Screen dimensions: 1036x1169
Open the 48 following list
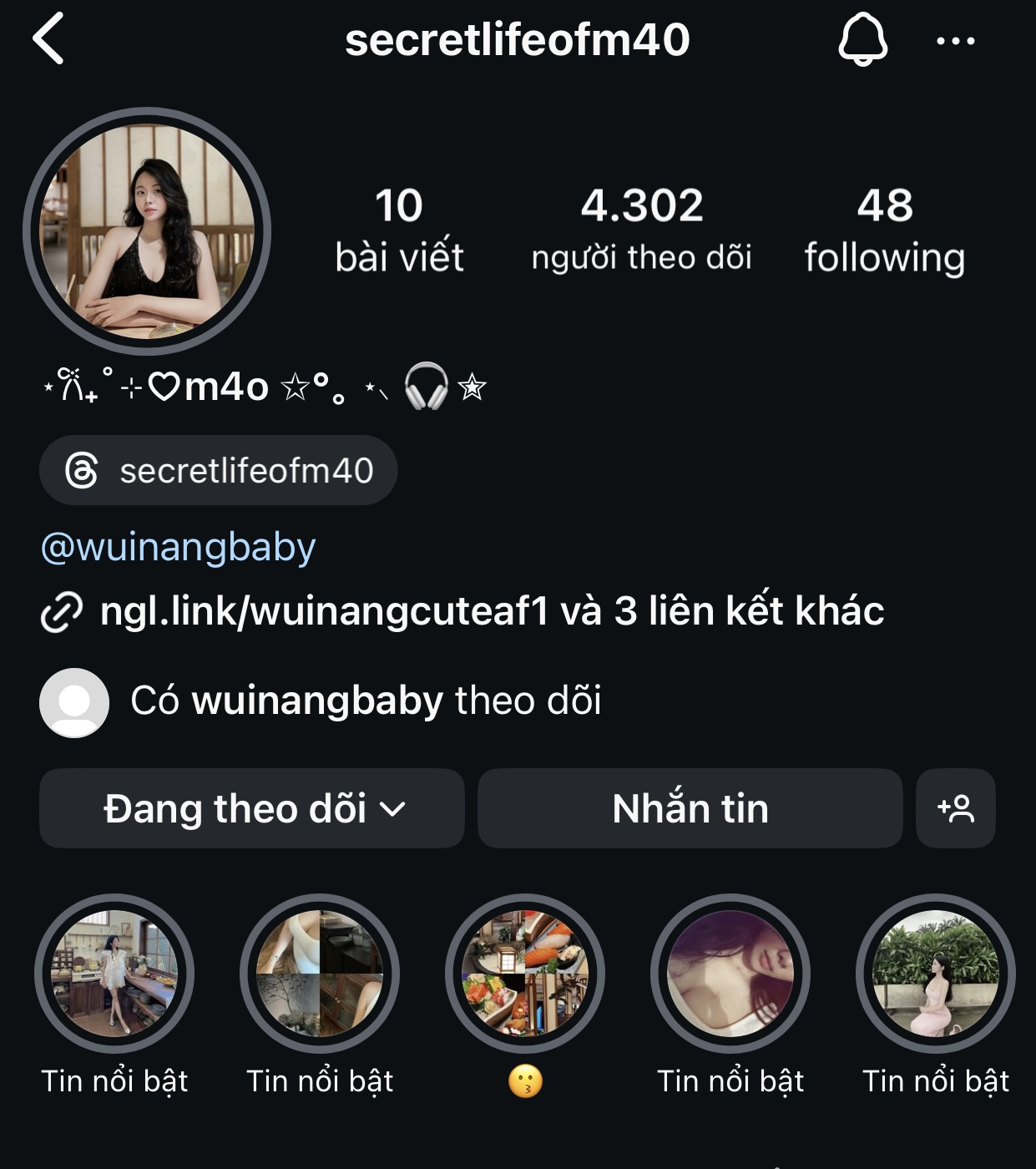click(884, 230)
